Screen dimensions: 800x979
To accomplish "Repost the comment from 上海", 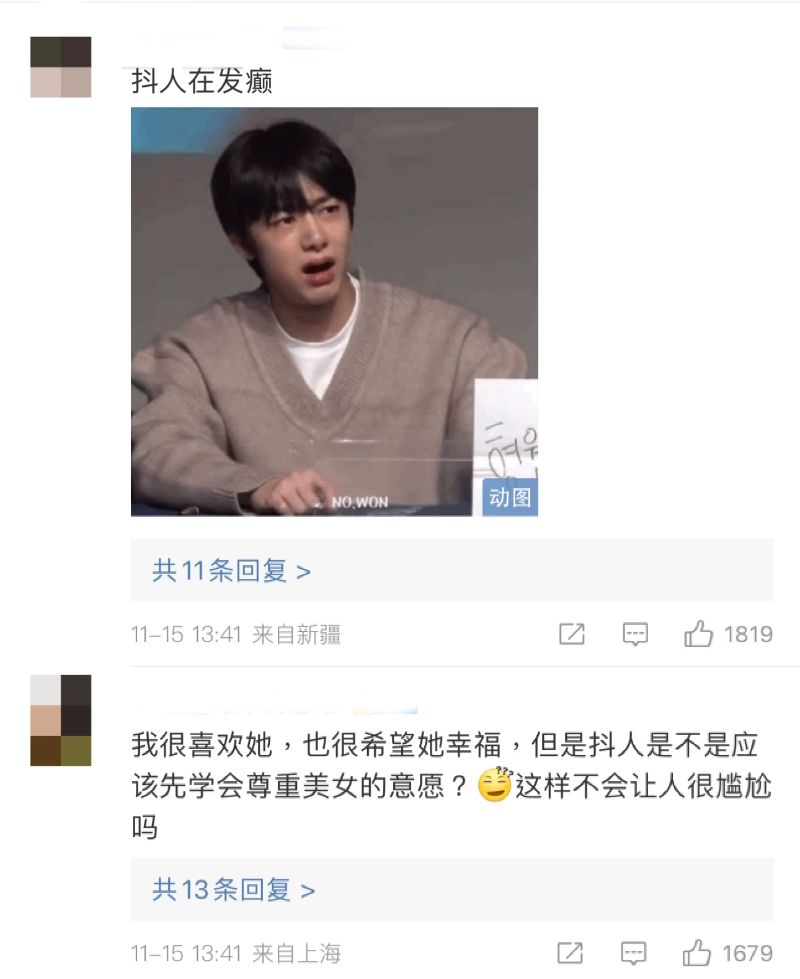I will (571, 953).
